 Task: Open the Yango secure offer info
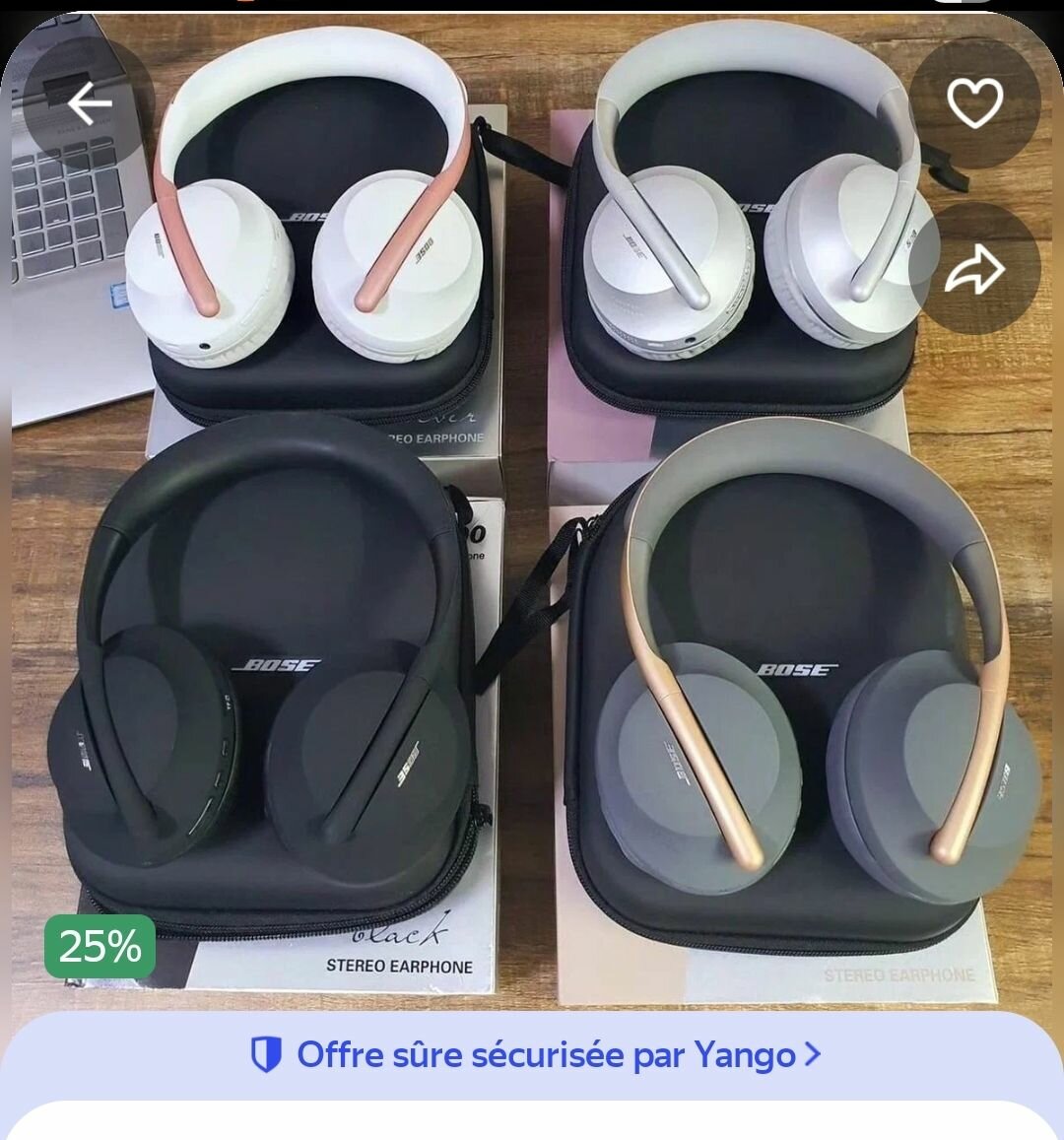(533, 1055)
